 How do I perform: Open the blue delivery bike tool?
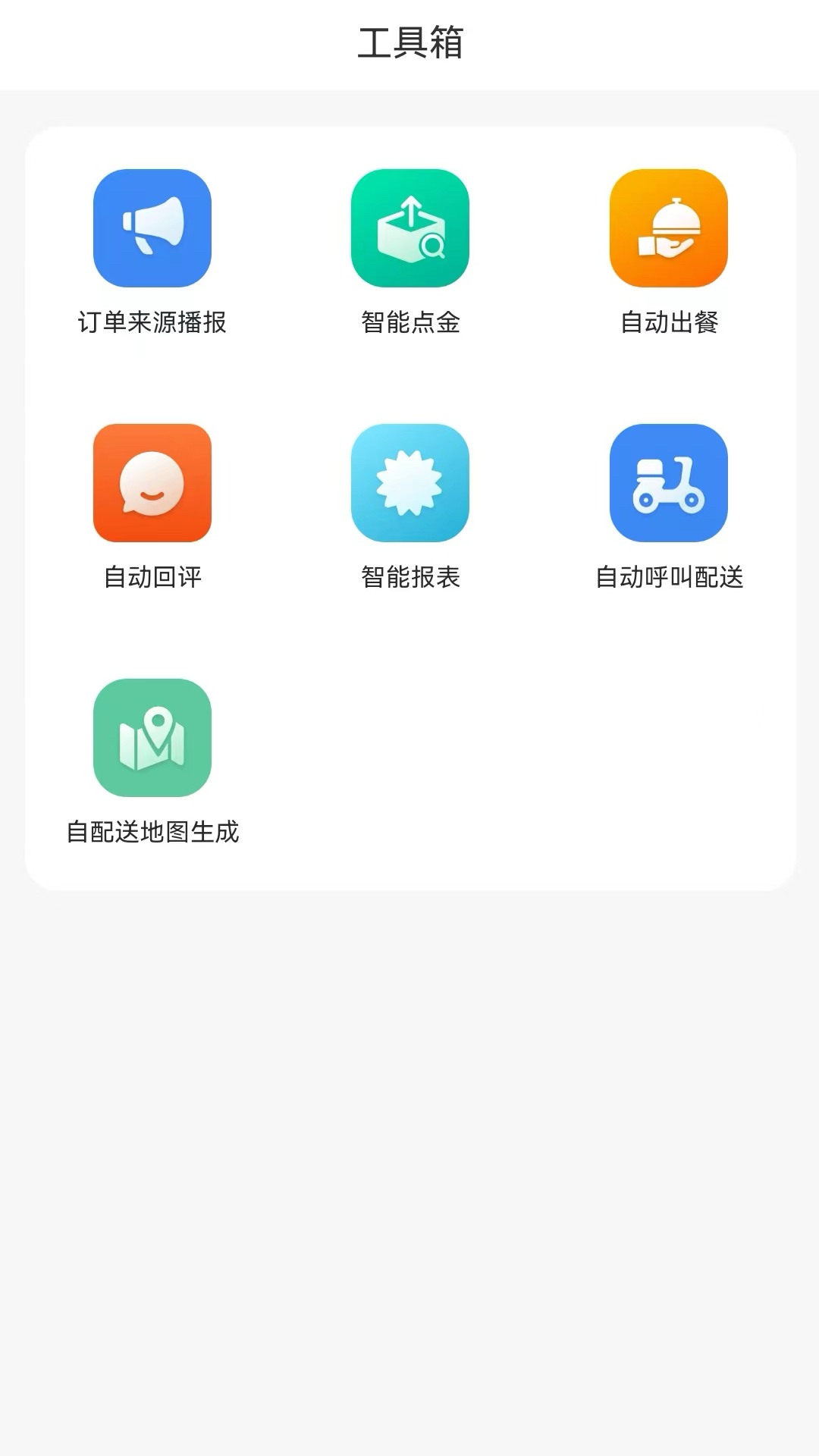click(x=668, y=485)
